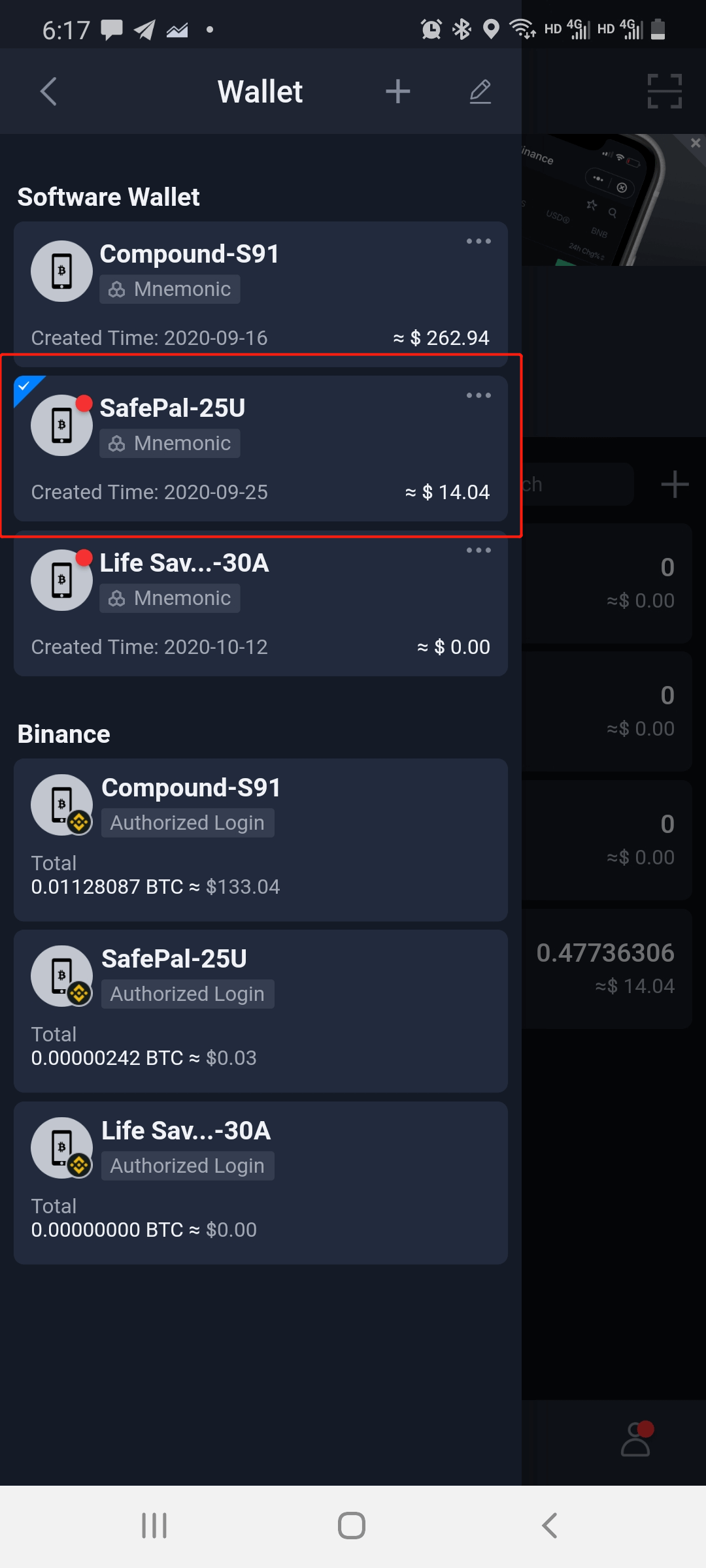This screenshot has height=1568, width=706.
Task: Open options menu for Compound-S91 wallet
Action: (x=479, y=241)
